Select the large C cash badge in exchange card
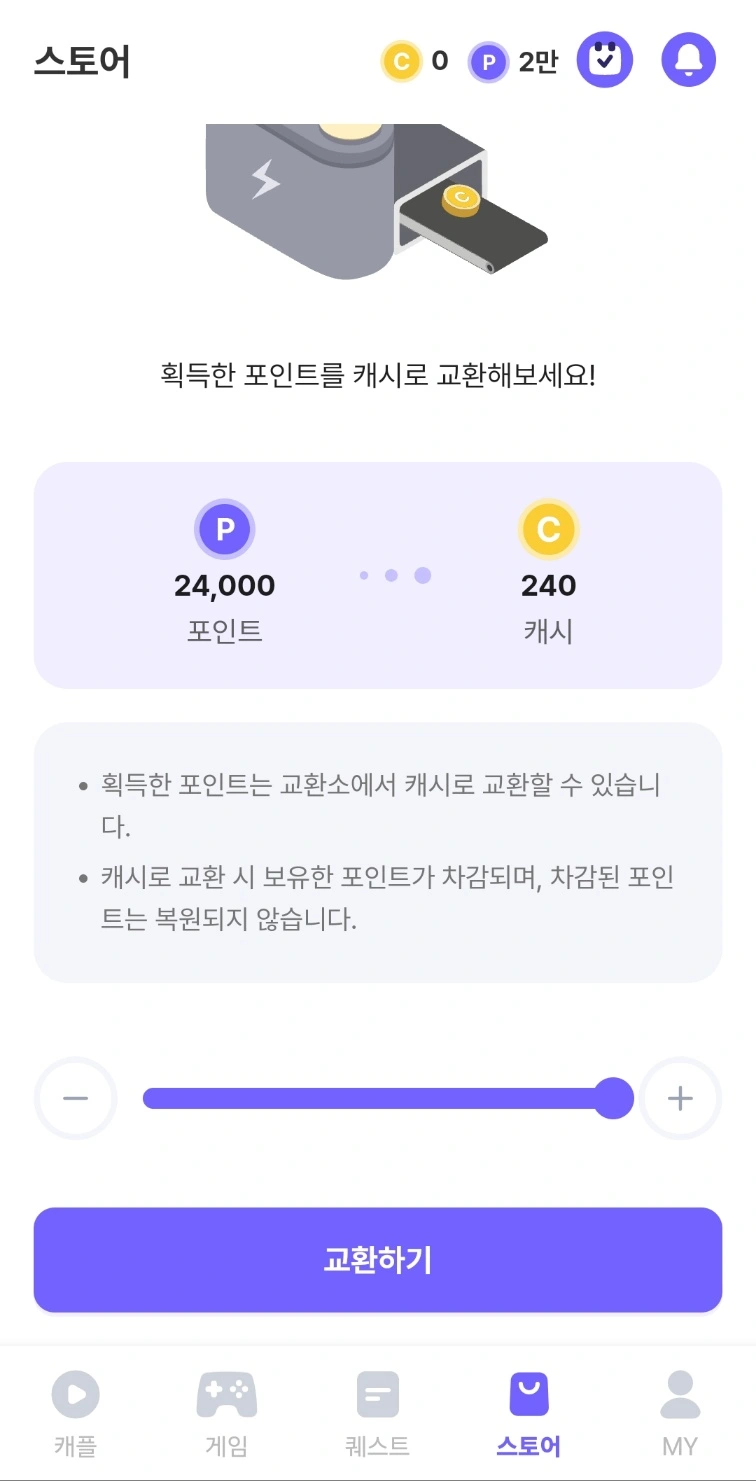756x1481 pixels. pyautogui.click(x=548, y=528)
